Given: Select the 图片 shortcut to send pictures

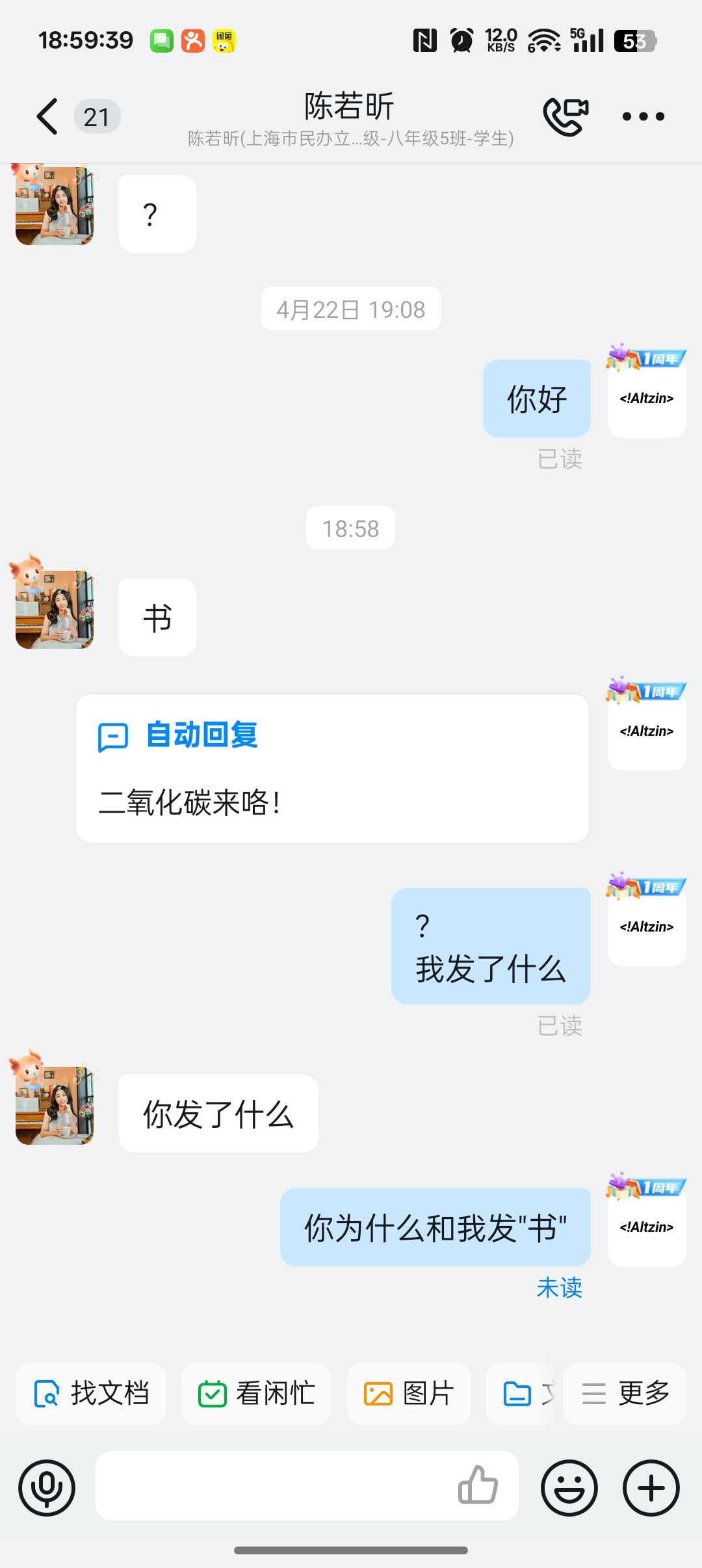Looking at the screenshot, I should [408, 1393].
